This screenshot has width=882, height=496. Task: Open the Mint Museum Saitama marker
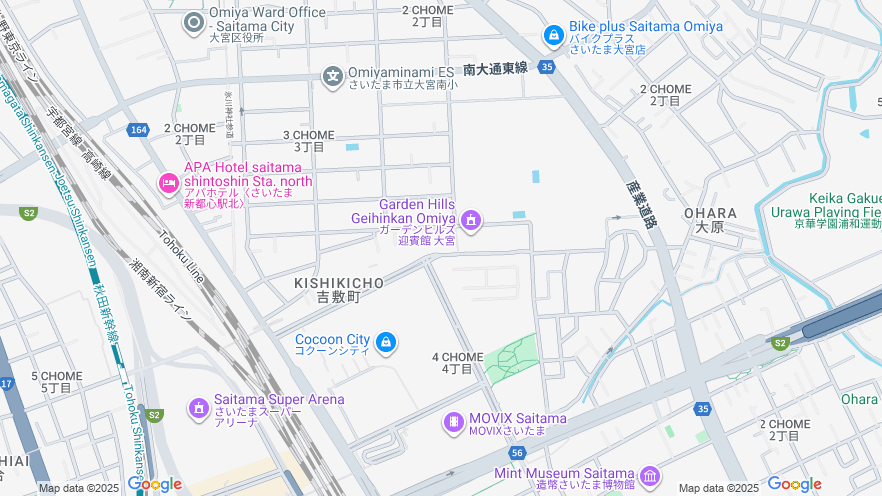[x=650, y=475]
